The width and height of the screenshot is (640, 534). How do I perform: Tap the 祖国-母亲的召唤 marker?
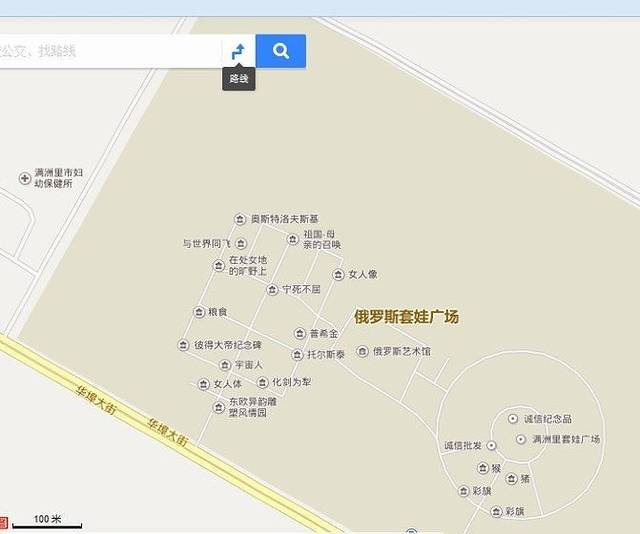292,239
